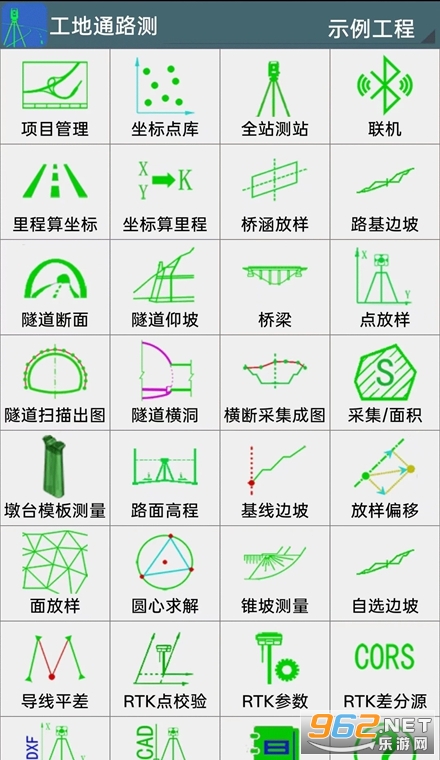Choose 桥涵放样
This screenshot has height=760, width=440.
(275, 192)
